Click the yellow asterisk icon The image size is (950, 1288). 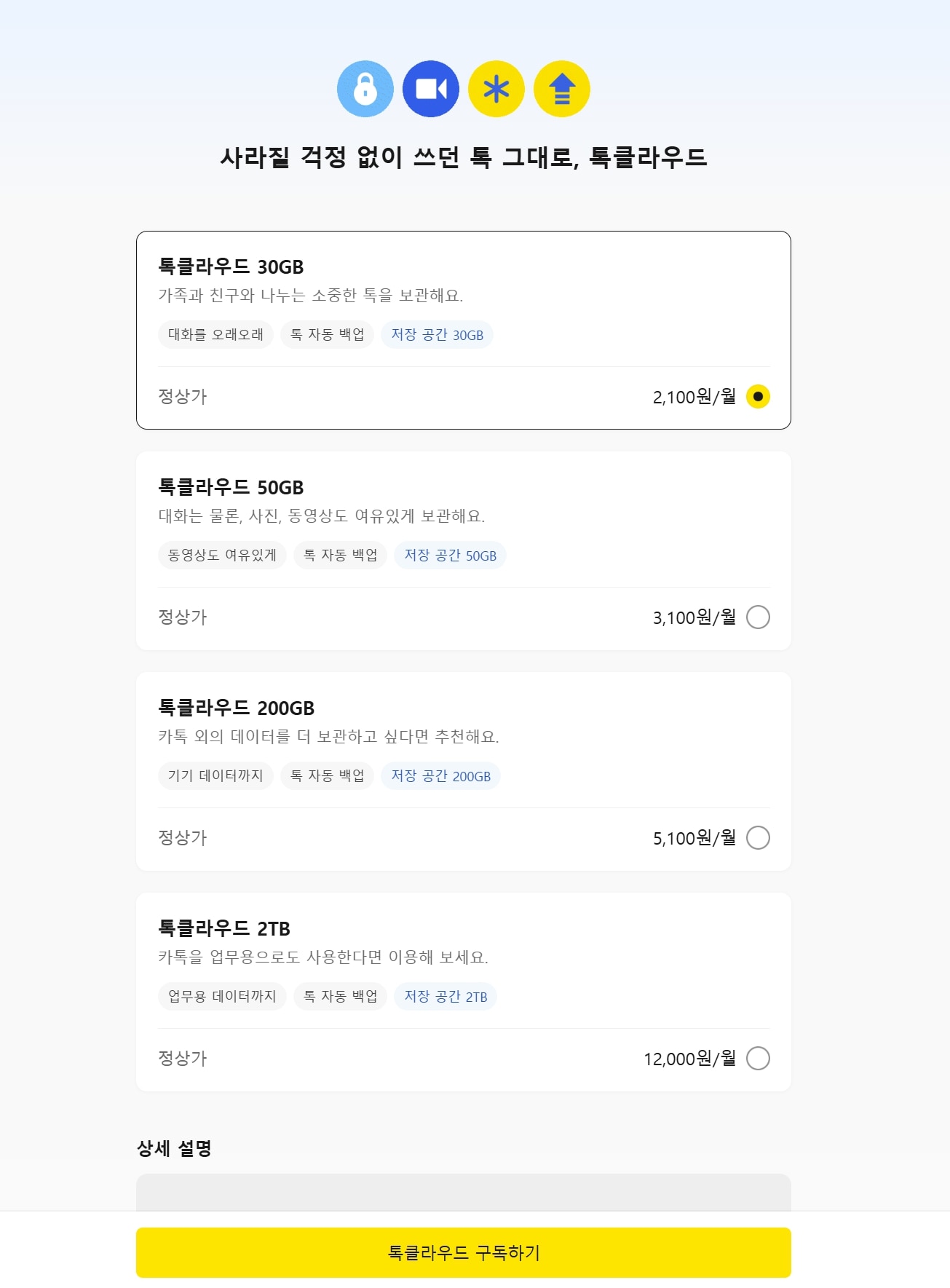point(496,87)
